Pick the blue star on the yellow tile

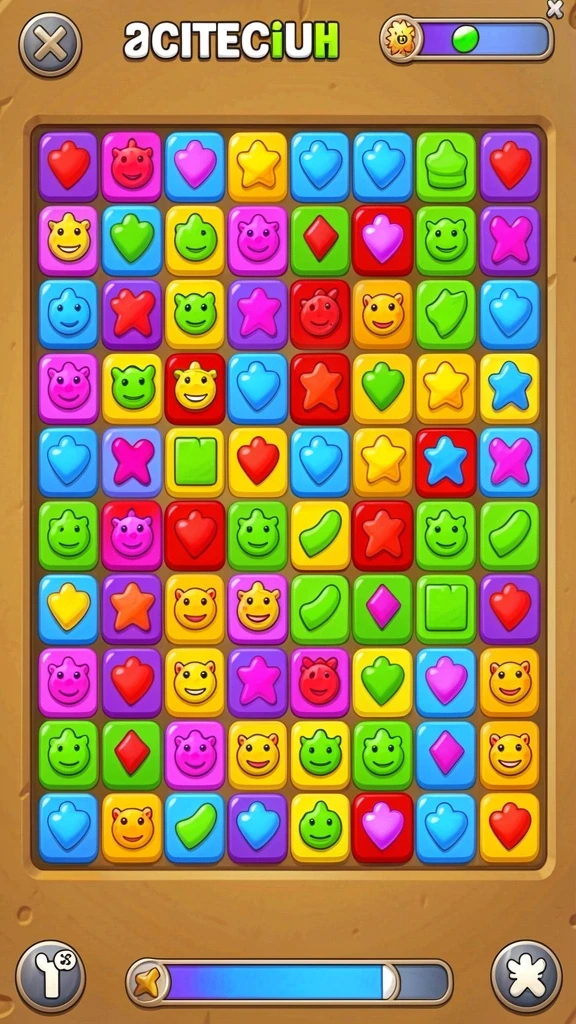click(509, 388)
